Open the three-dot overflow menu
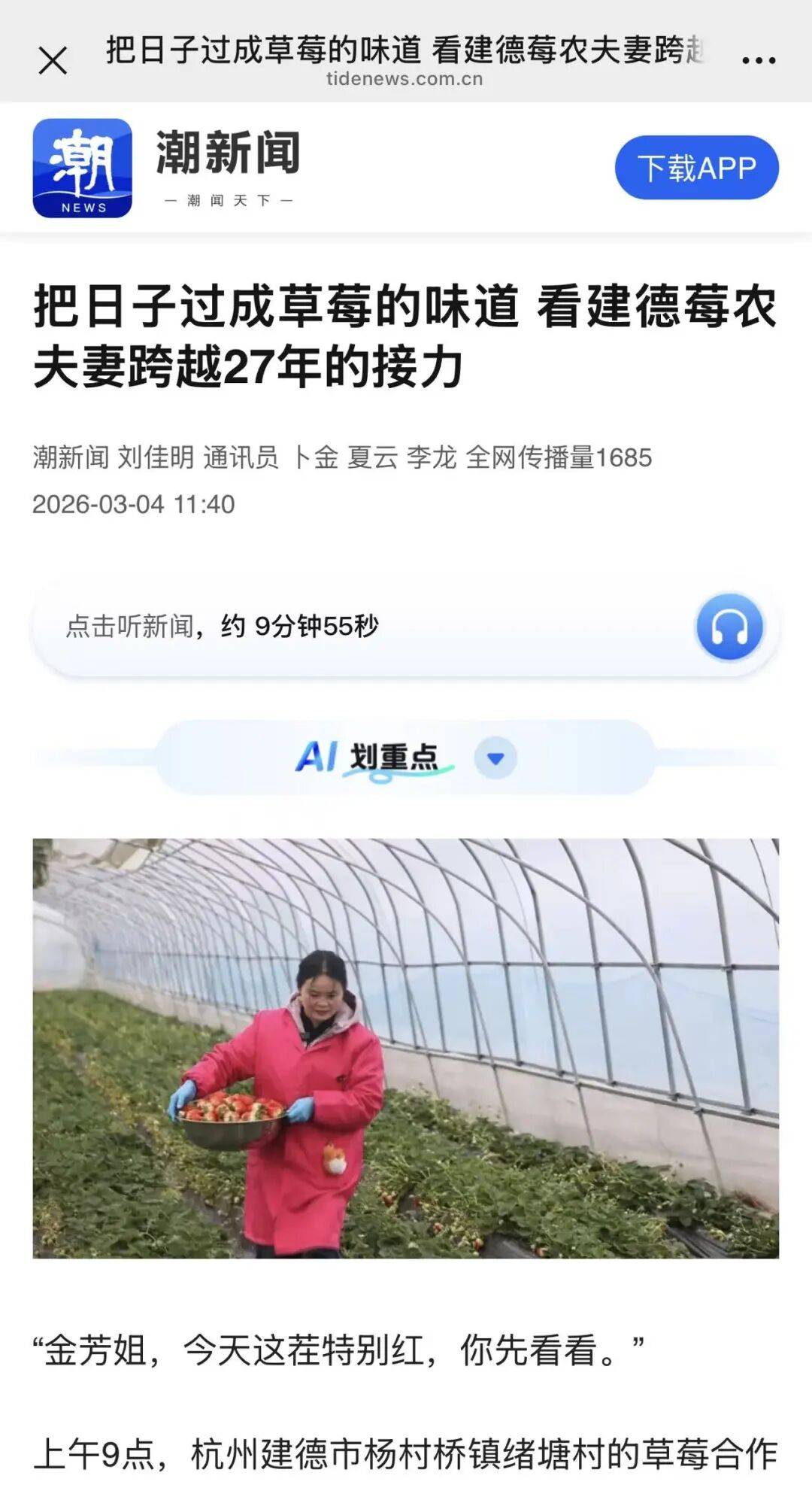The height and width of the screenshot is (1509, 812). (758, 60)
